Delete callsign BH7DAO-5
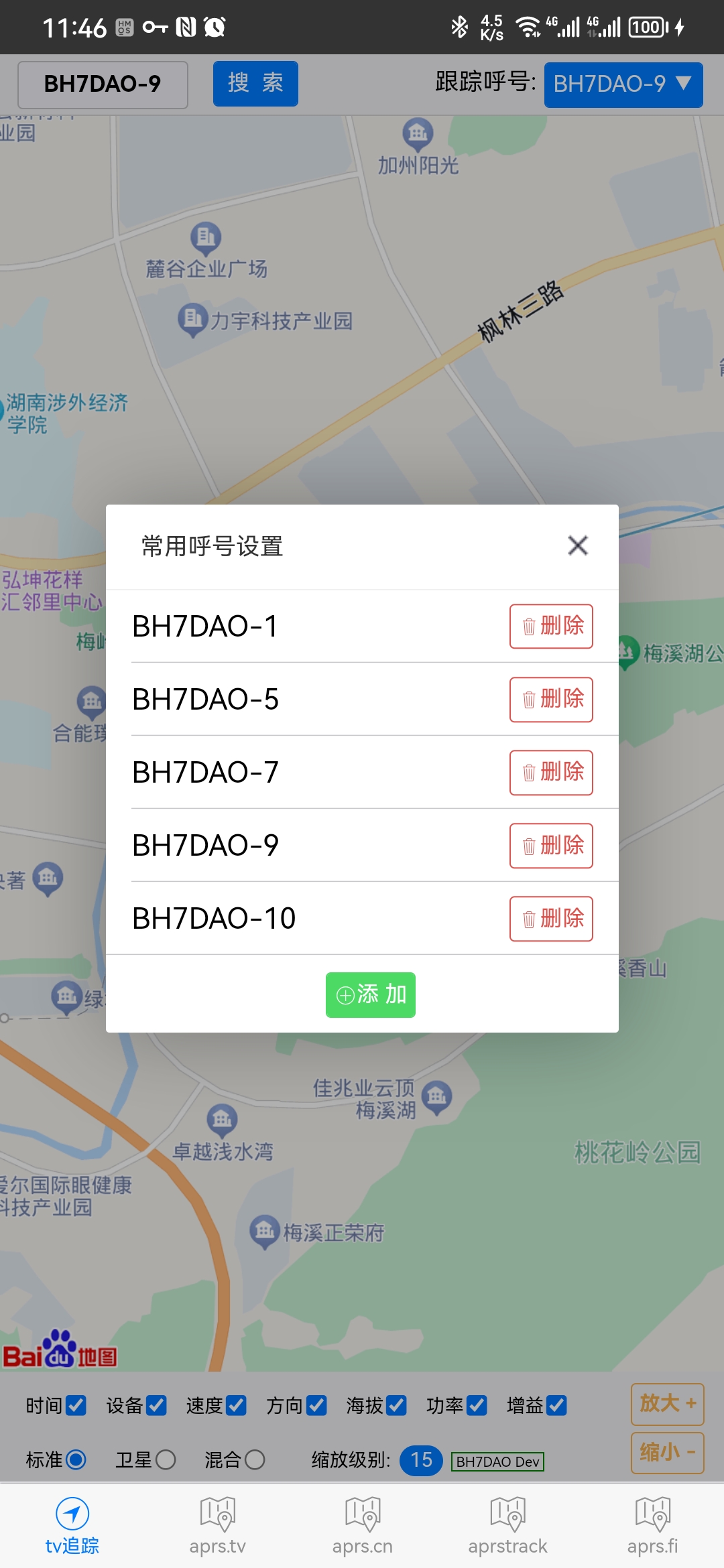Viewport: 724px width, 1568px height. (x=551, y=700)
